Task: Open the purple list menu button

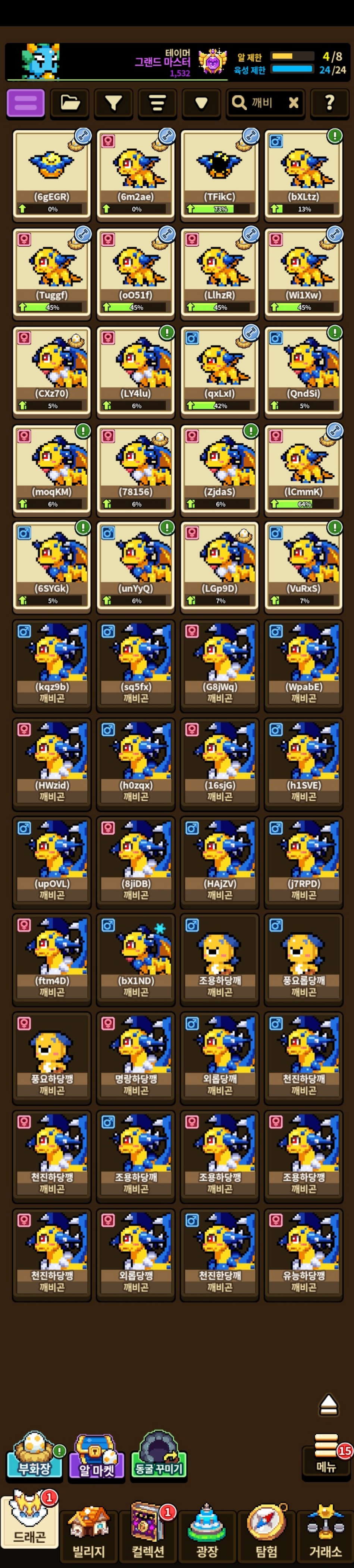Action: [x=26, y=103]
